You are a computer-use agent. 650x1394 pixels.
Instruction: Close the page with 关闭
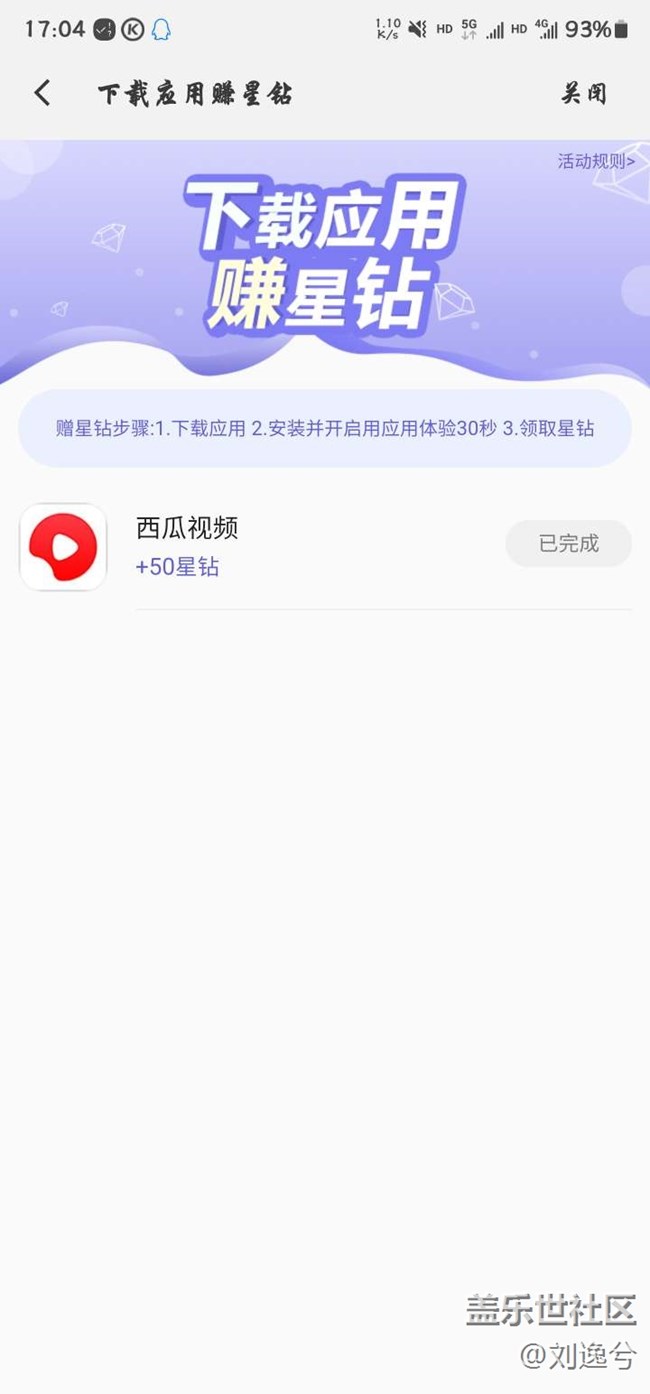(583, 94)
